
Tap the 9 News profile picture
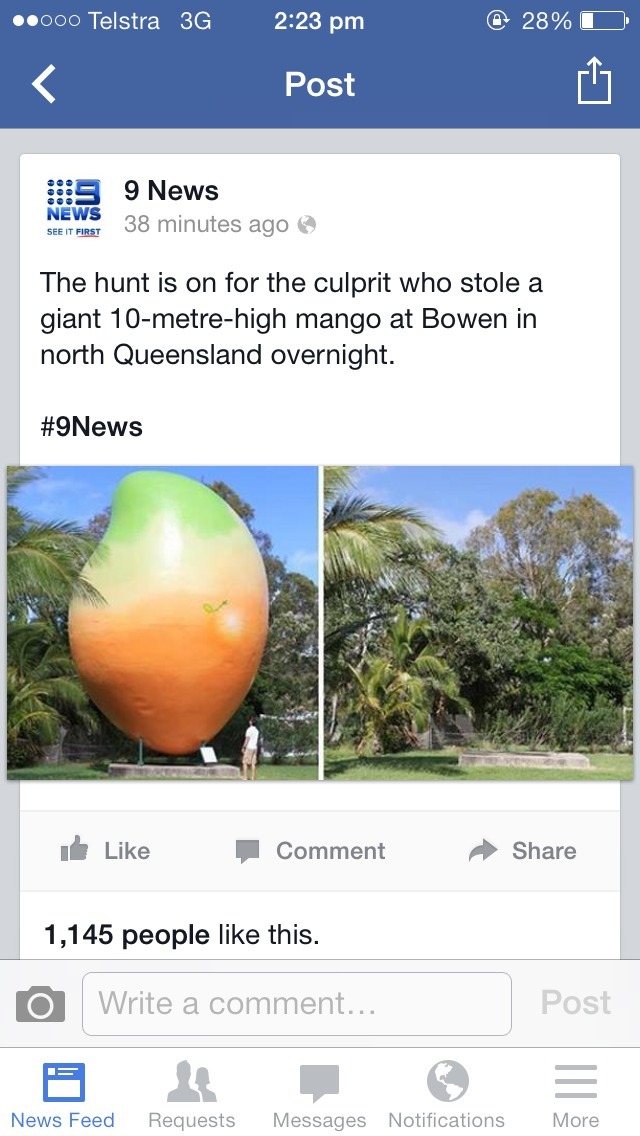click(73, 206)
